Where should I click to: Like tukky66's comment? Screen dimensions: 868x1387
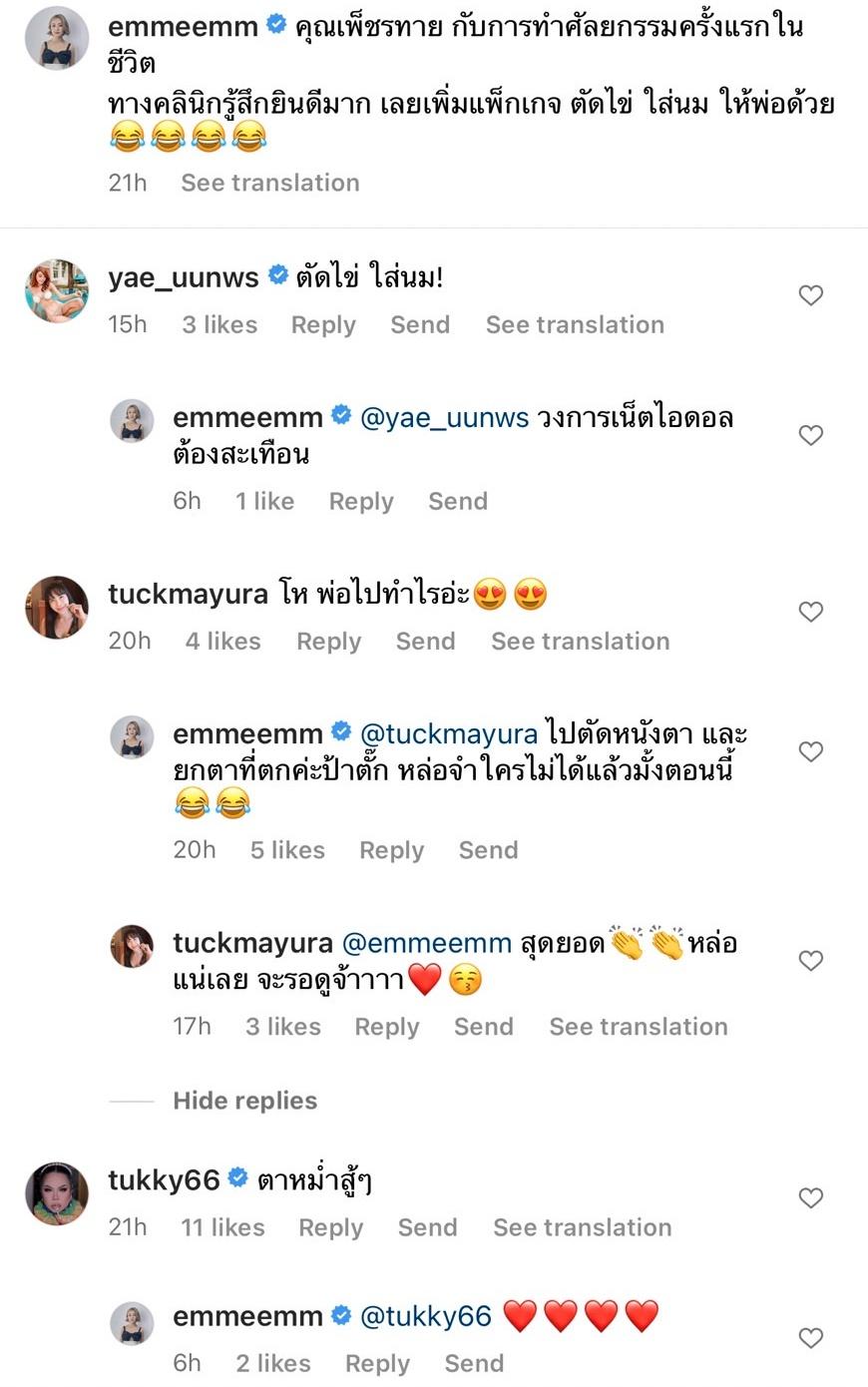click(x=810, y=1197)
